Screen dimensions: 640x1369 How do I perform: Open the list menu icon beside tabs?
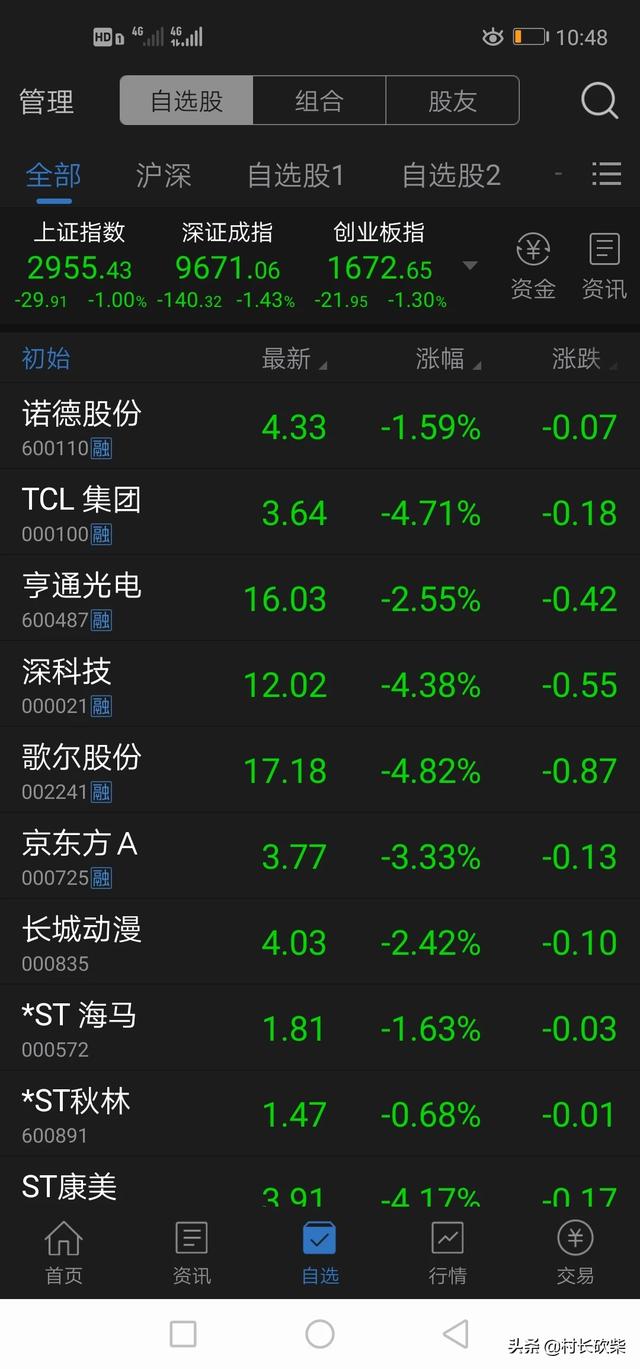point(606,174)
